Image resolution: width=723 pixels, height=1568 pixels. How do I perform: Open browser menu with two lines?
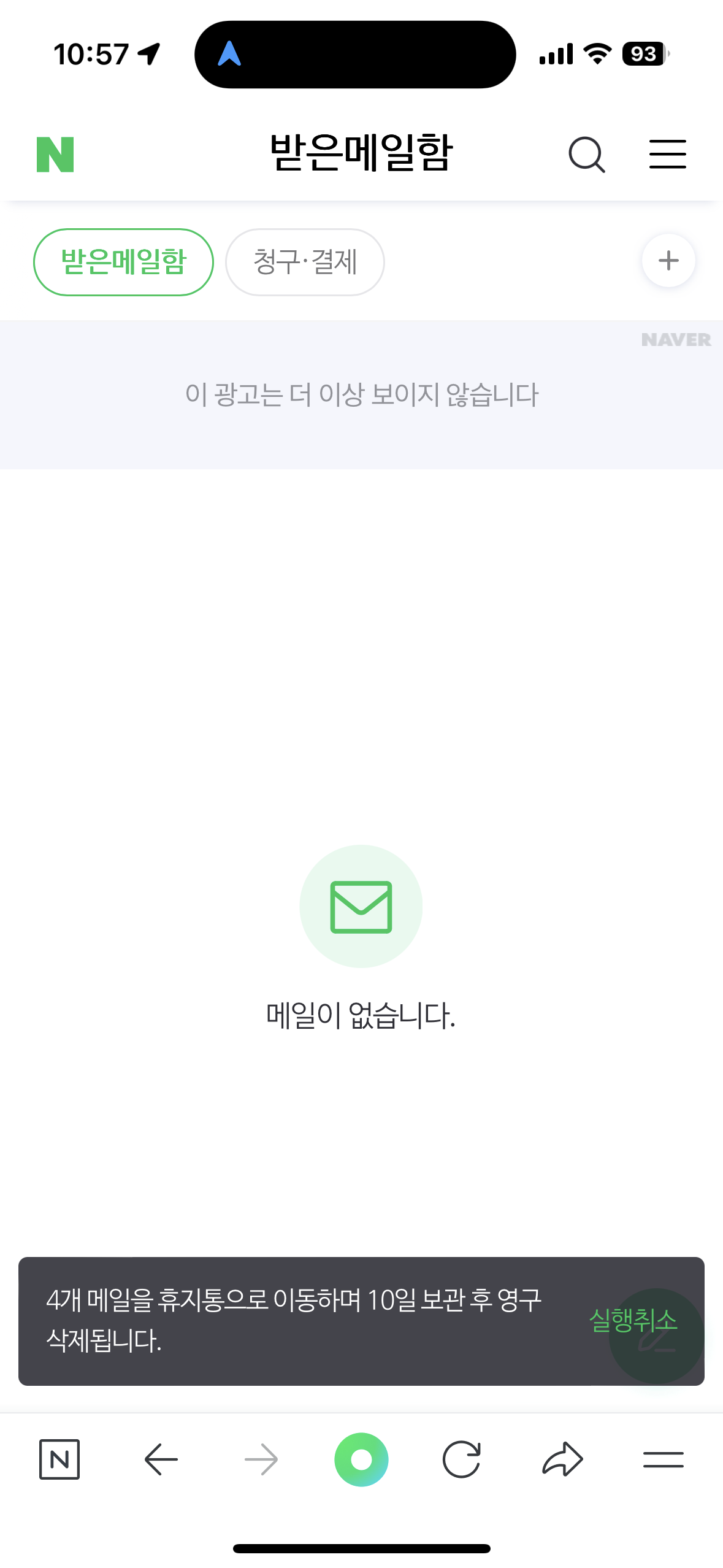click(x=663, y=1459)
